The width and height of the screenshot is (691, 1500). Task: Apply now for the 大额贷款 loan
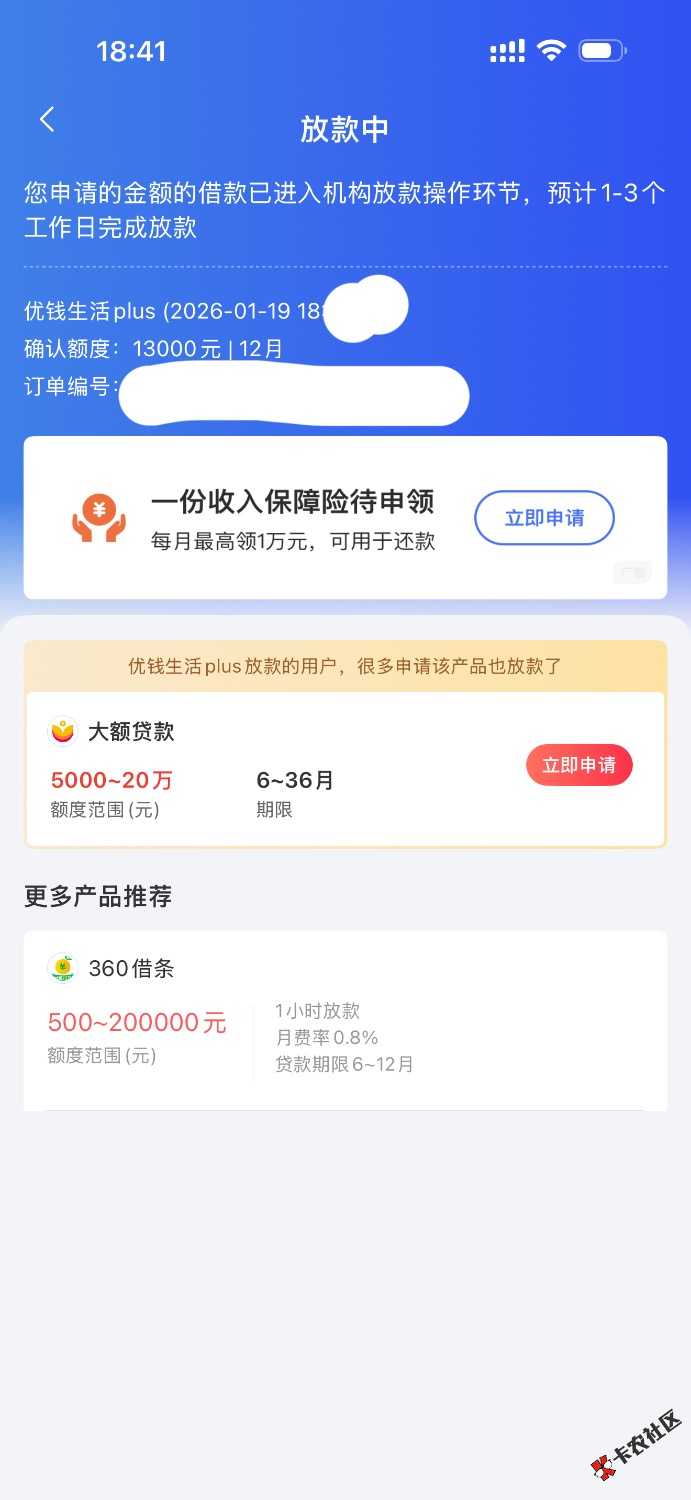pos(579,766)
